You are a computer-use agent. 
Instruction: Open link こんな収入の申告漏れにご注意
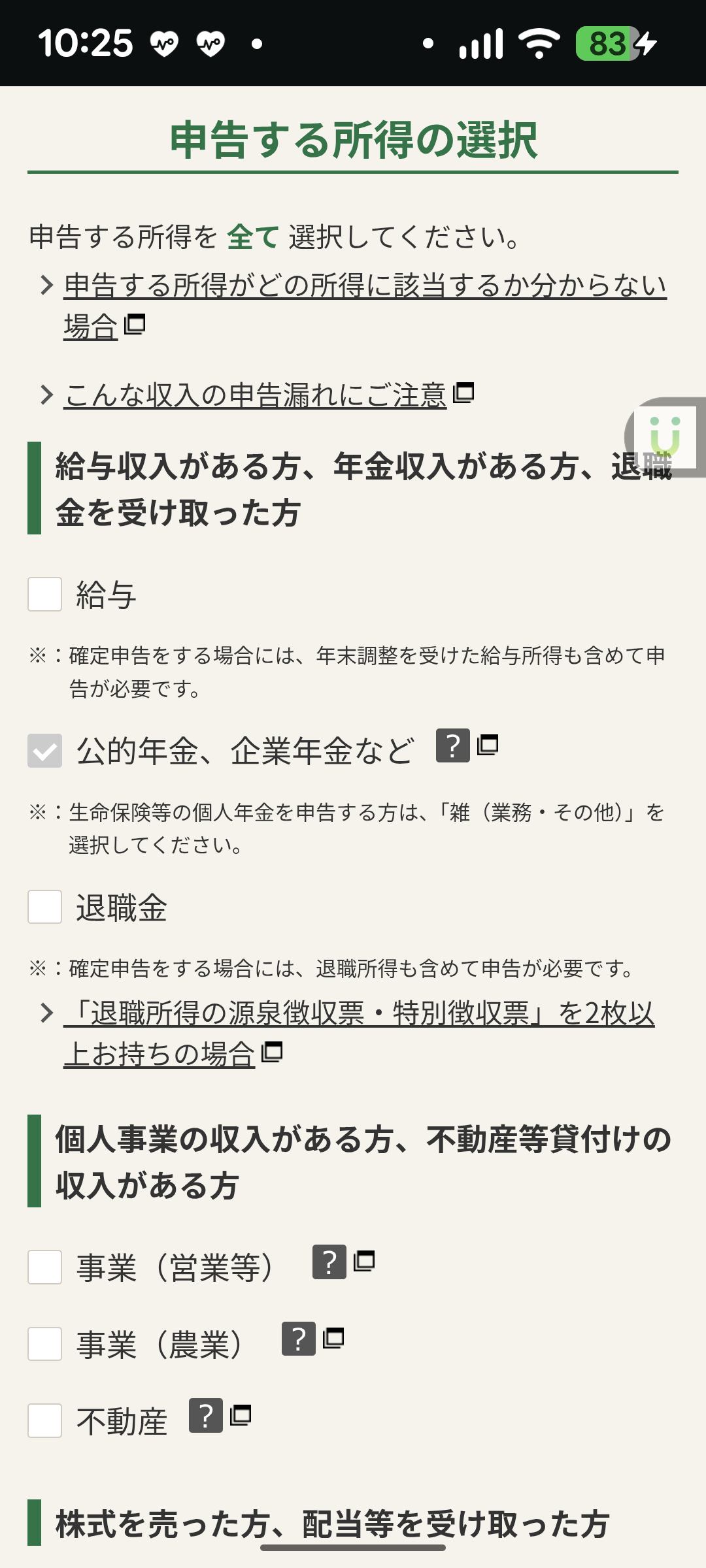(255, 395)
